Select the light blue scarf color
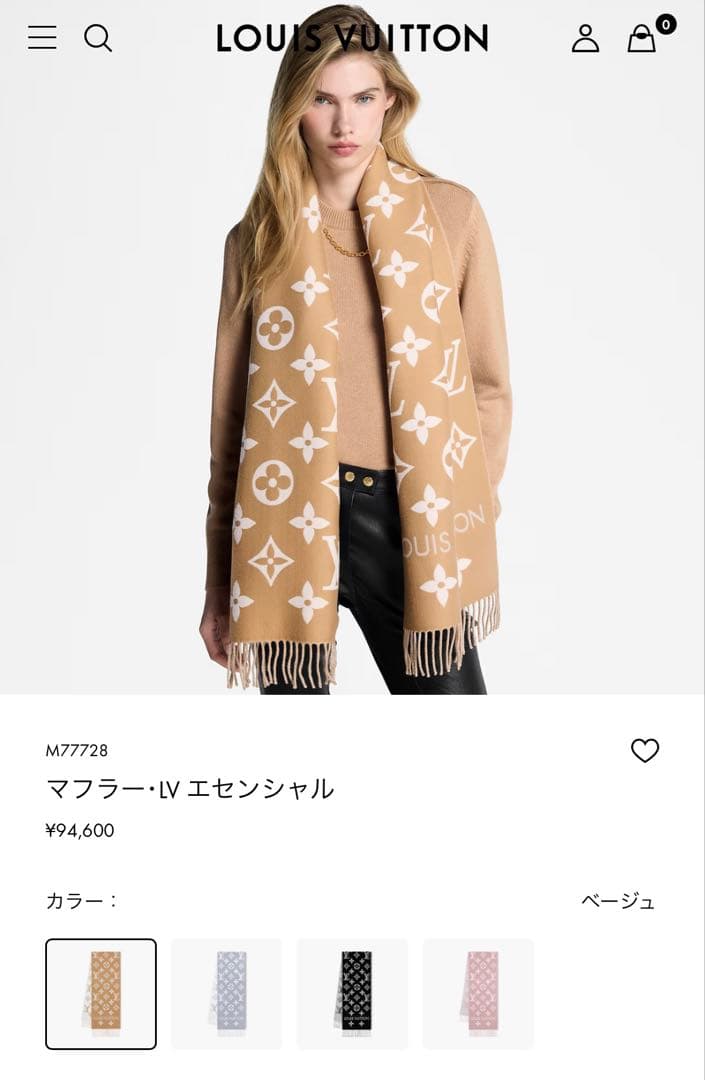The height and width of the screenshot is (1080, 705). click(226, 993)
